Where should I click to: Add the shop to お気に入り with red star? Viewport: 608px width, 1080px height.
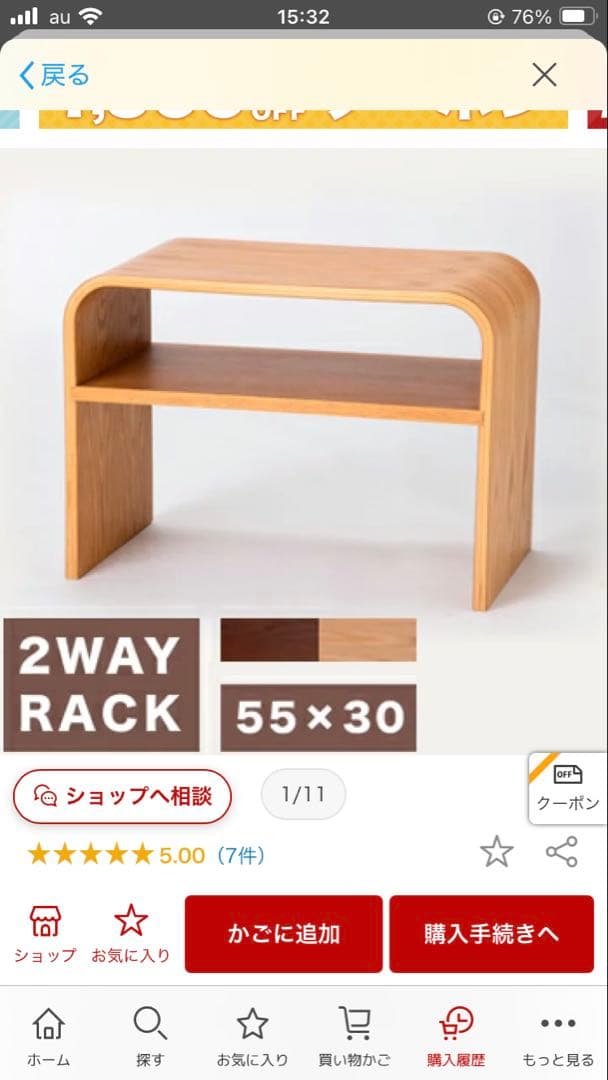[131, 933]
